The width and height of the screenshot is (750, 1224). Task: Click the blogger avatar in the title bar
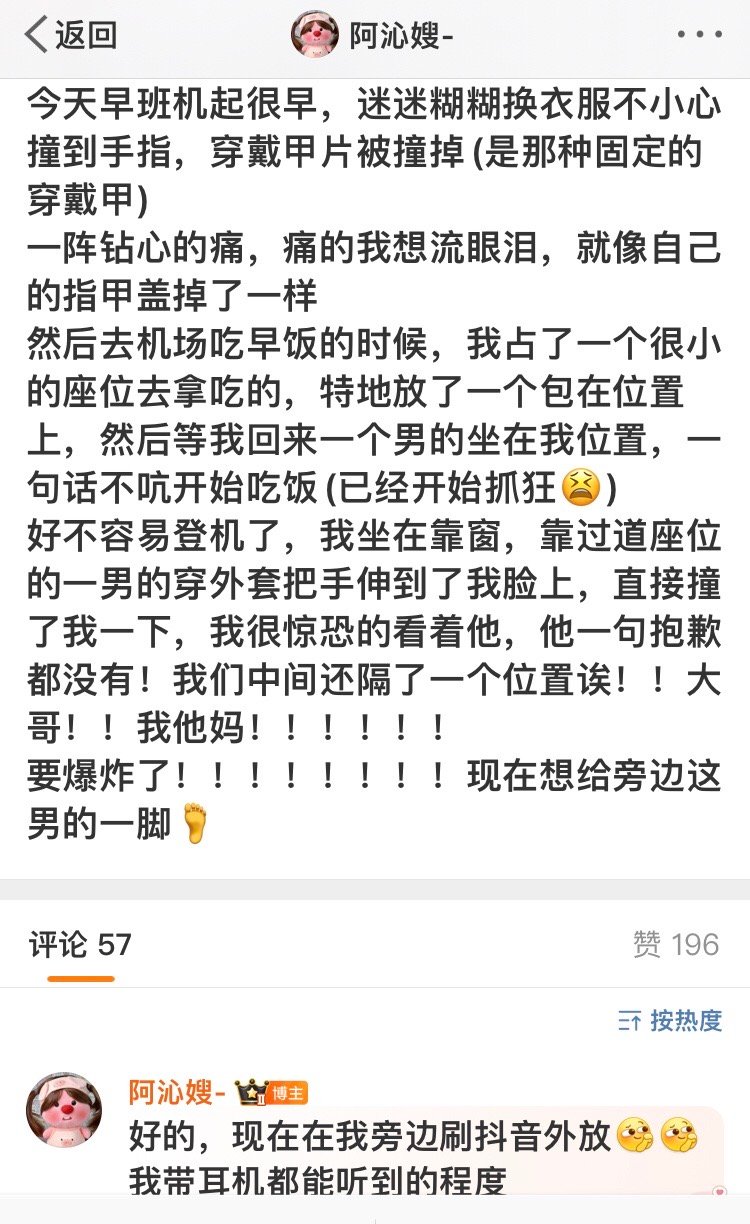pos(312,32)
